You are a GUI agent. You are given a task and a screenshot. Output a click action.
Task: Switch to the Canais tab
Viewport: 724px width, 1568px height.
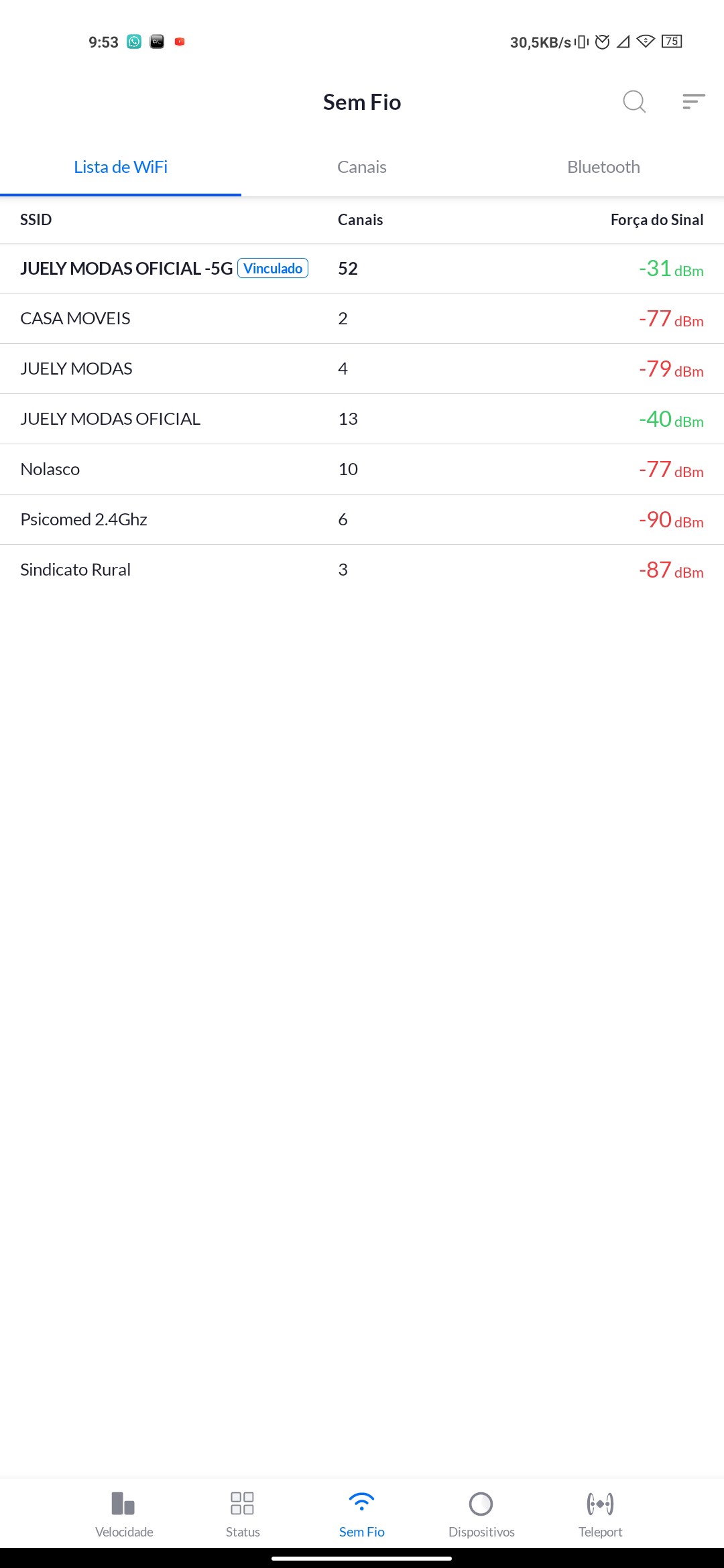(362, 167)
